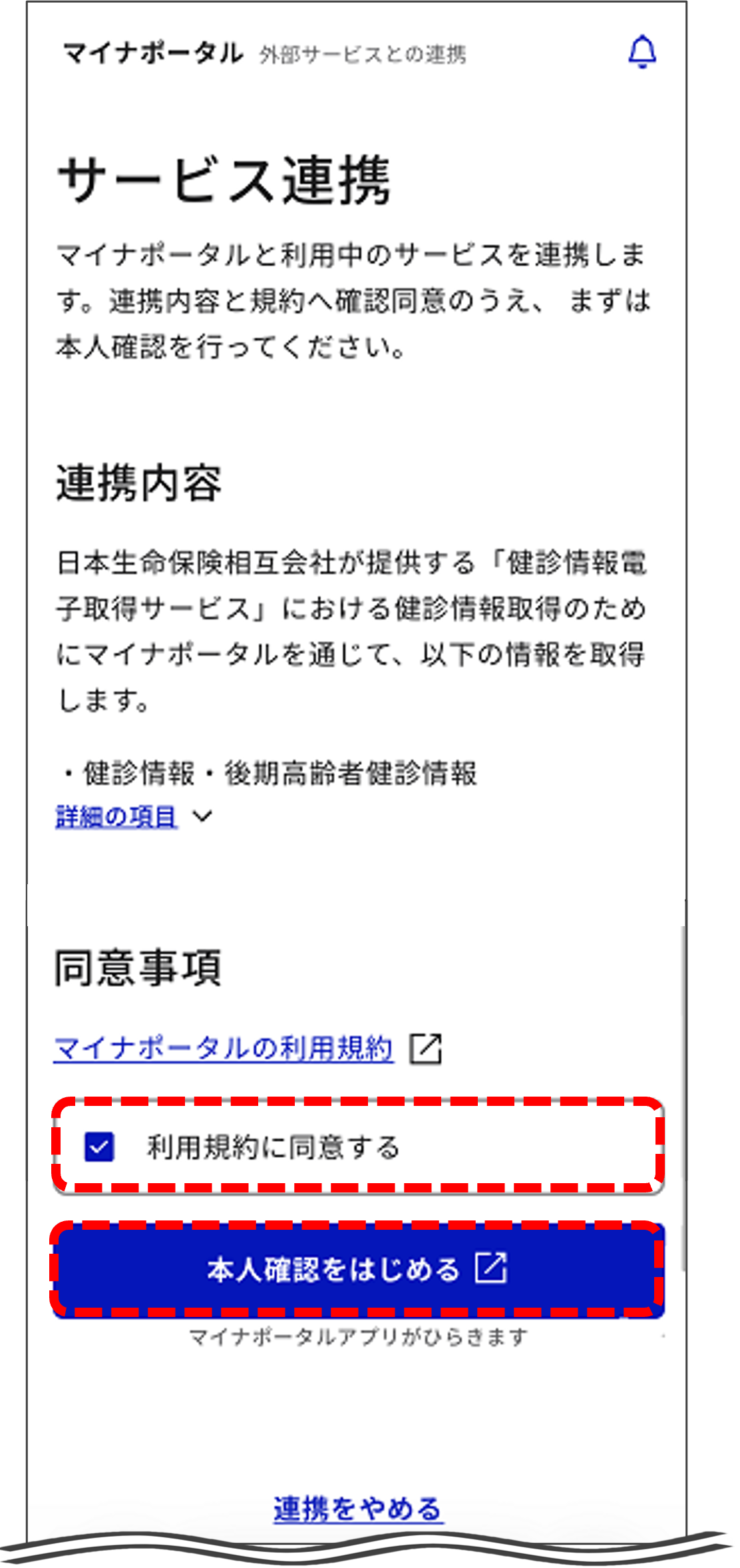Expand 詳細の項目 details
Viewport: 740px width, 1568px height.
click(117, 816)
